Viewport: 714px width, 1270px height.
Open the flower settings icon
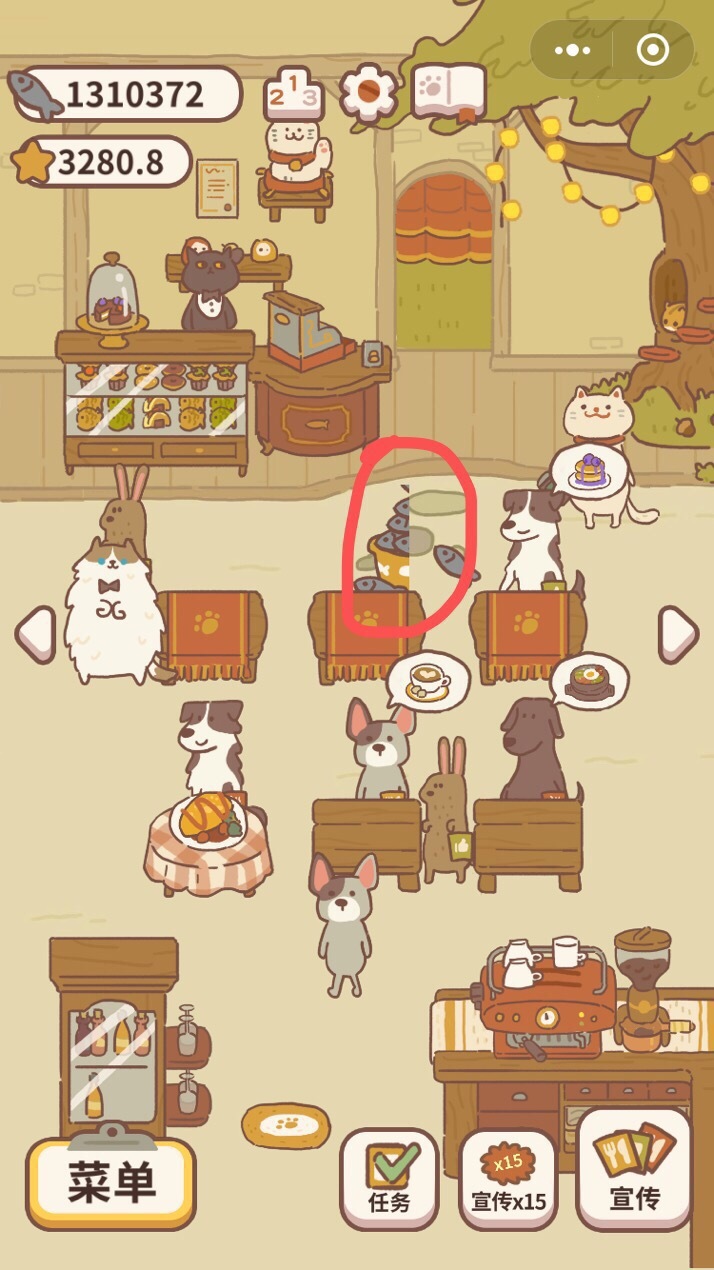pyautogui.click(x=370, y=92)
